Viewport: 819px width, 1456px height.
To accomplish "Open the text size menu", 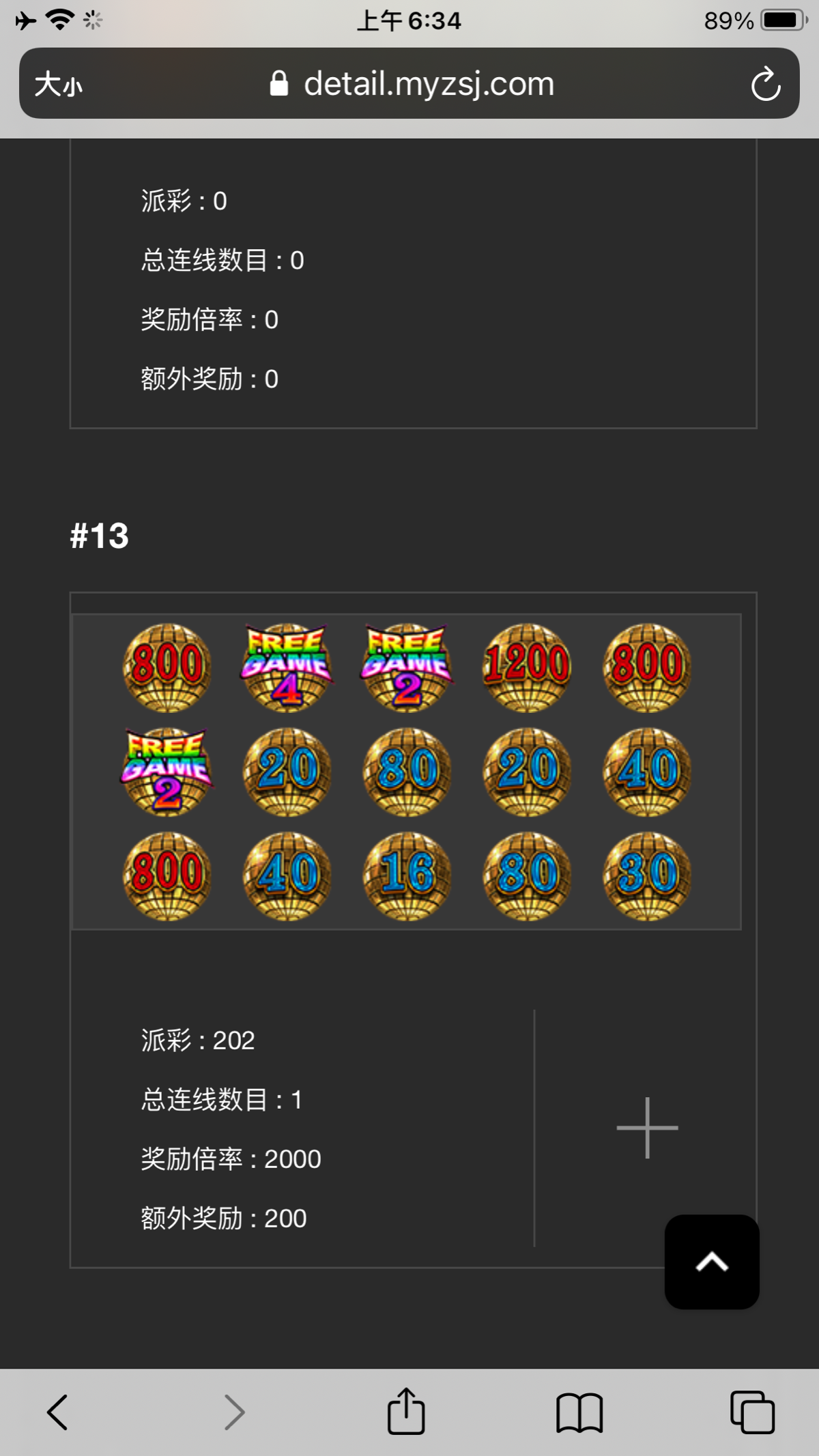I will 59,85.
